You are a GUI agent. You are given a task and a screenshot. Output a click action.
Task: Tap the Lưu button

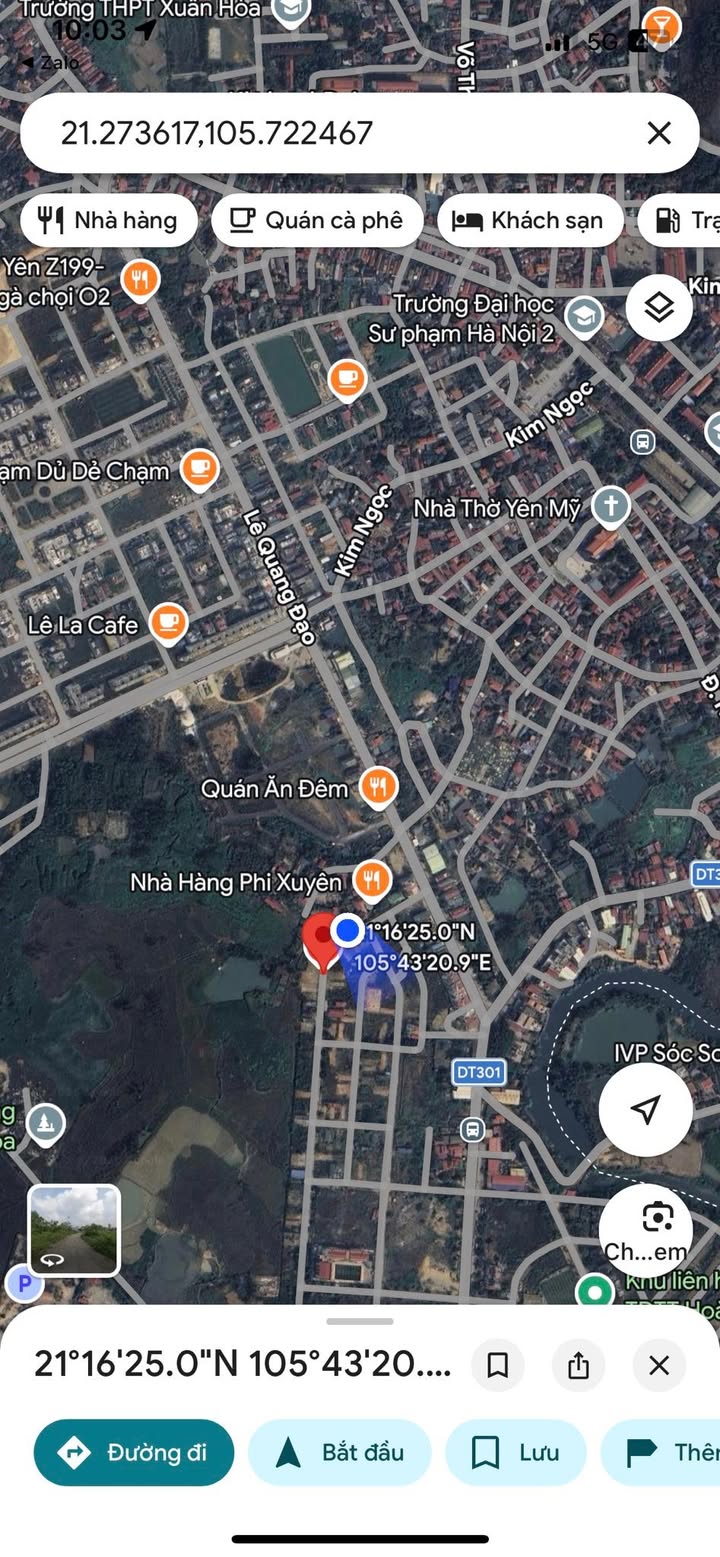(x=516, y=1452)
